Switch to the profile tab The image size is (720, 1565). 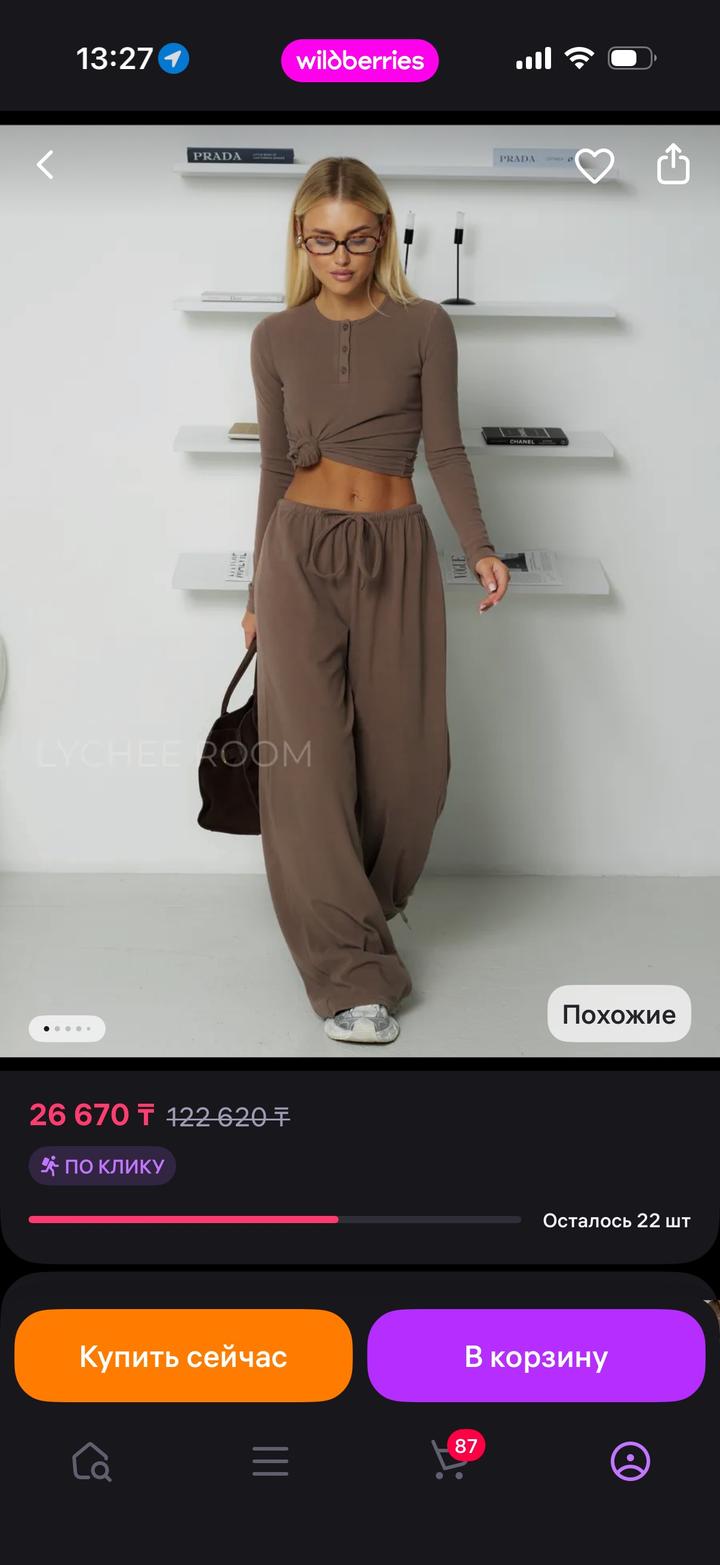(629, 1461)
